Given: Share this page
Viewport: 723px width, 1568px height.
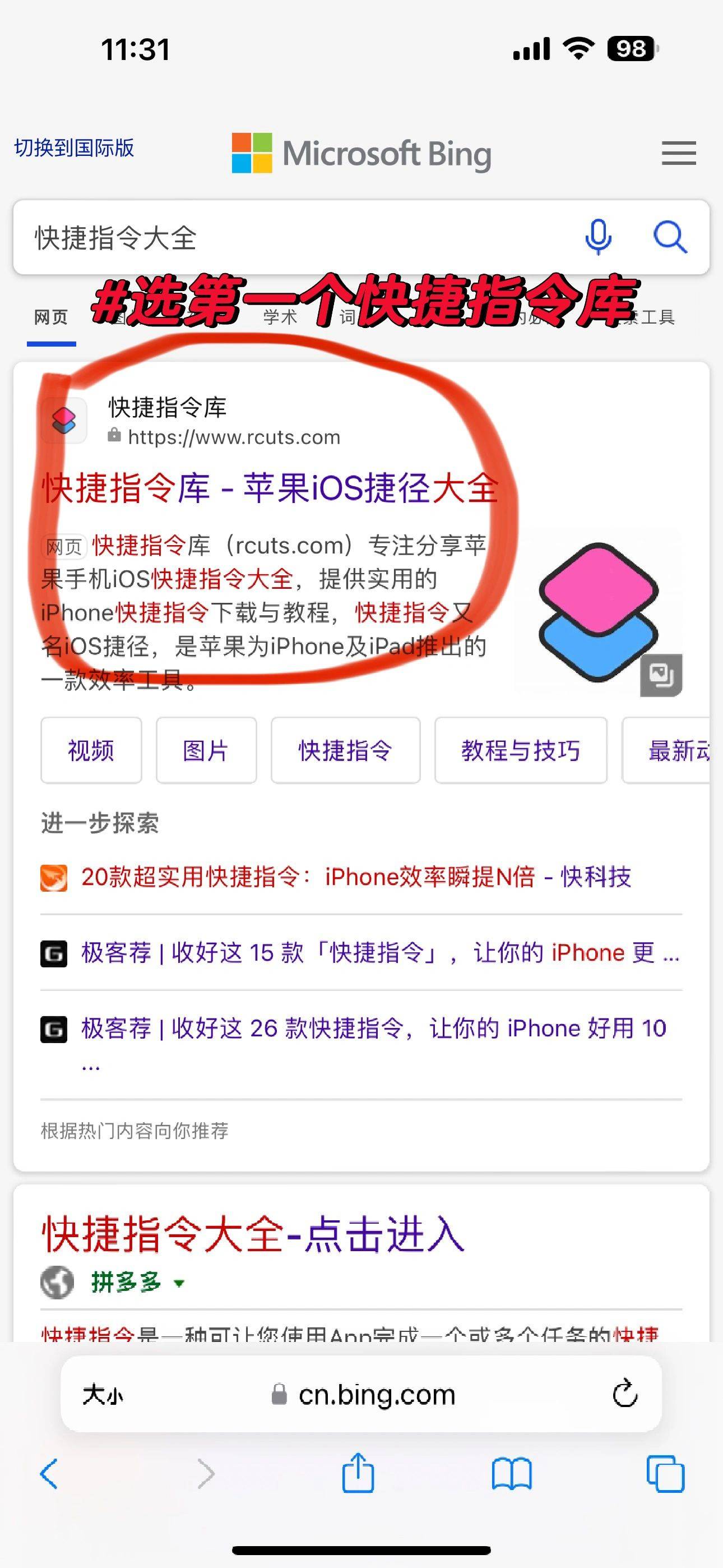Looking at the screenshot, I should 358,1473.
